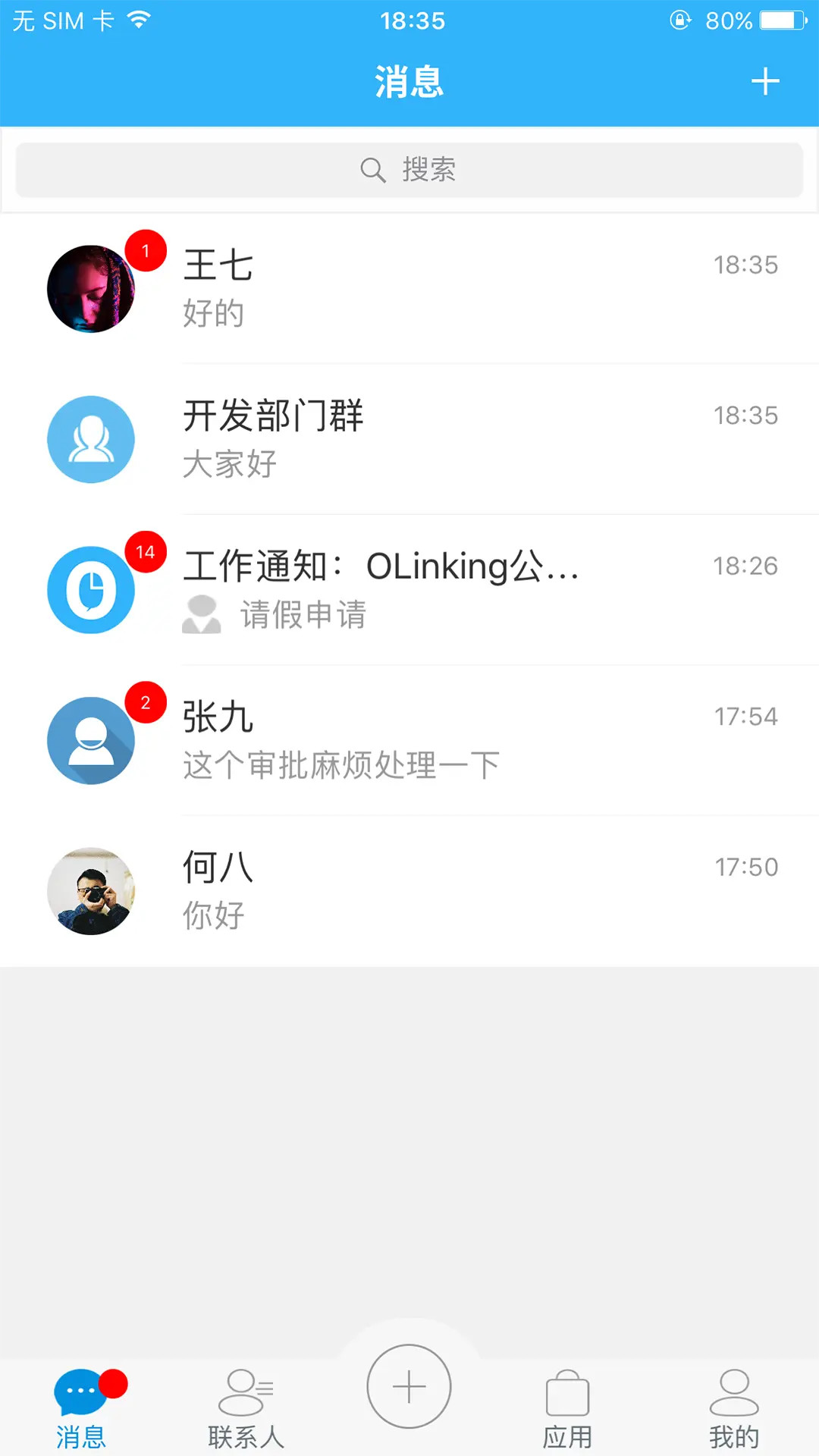
Task: Tap the unread badge showing 14
Action: pyautogui.click(x=146, y=552)
